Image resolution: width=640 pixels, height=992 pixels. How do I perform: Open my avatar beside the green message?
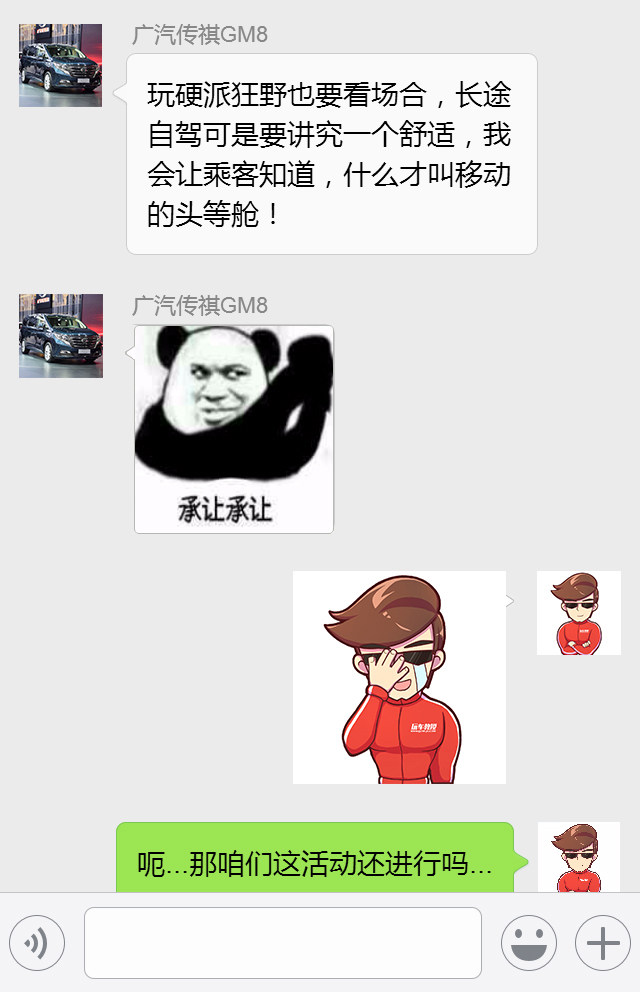(579, 857)
